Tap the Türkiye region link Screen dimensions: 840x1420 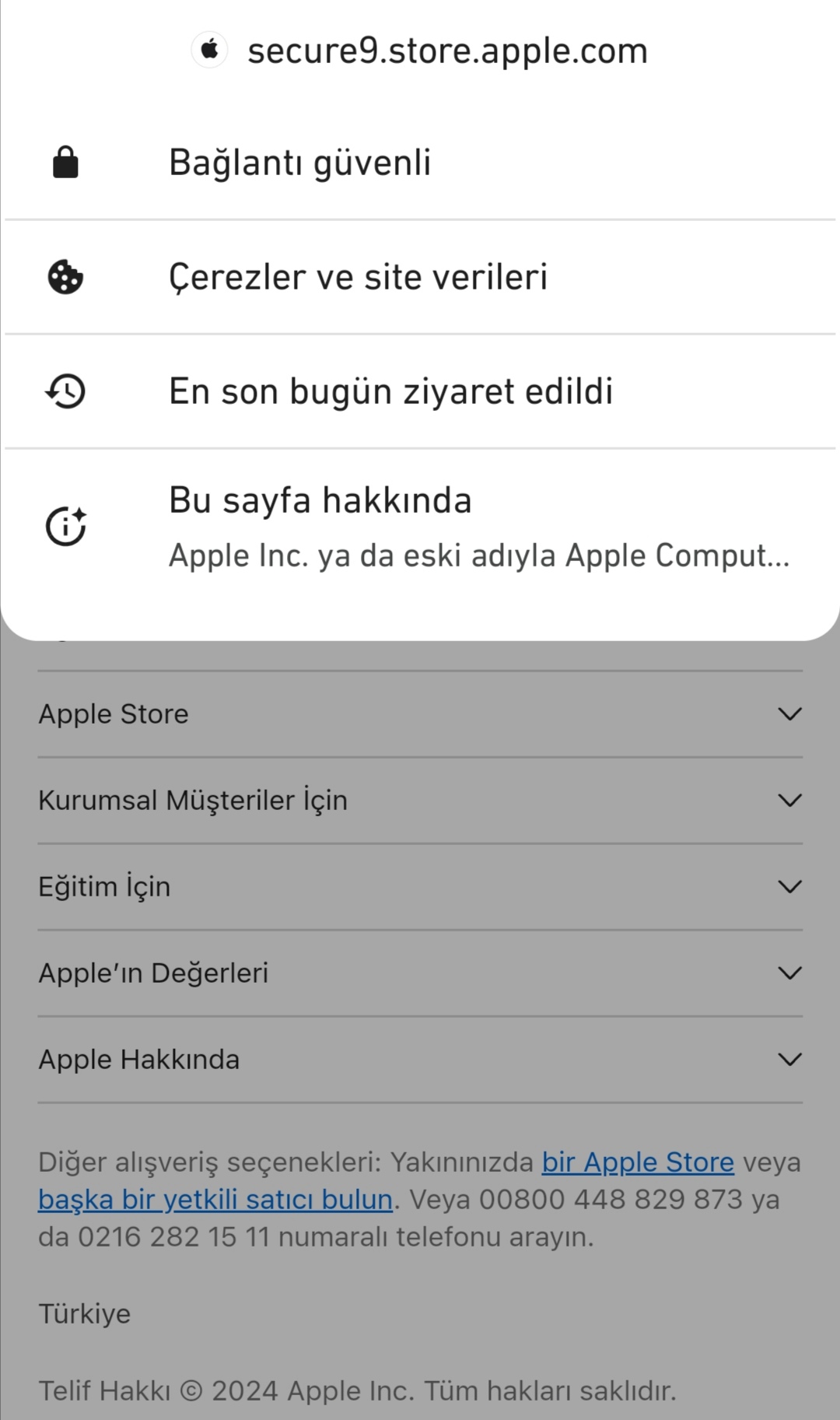tap(85, 1313)
